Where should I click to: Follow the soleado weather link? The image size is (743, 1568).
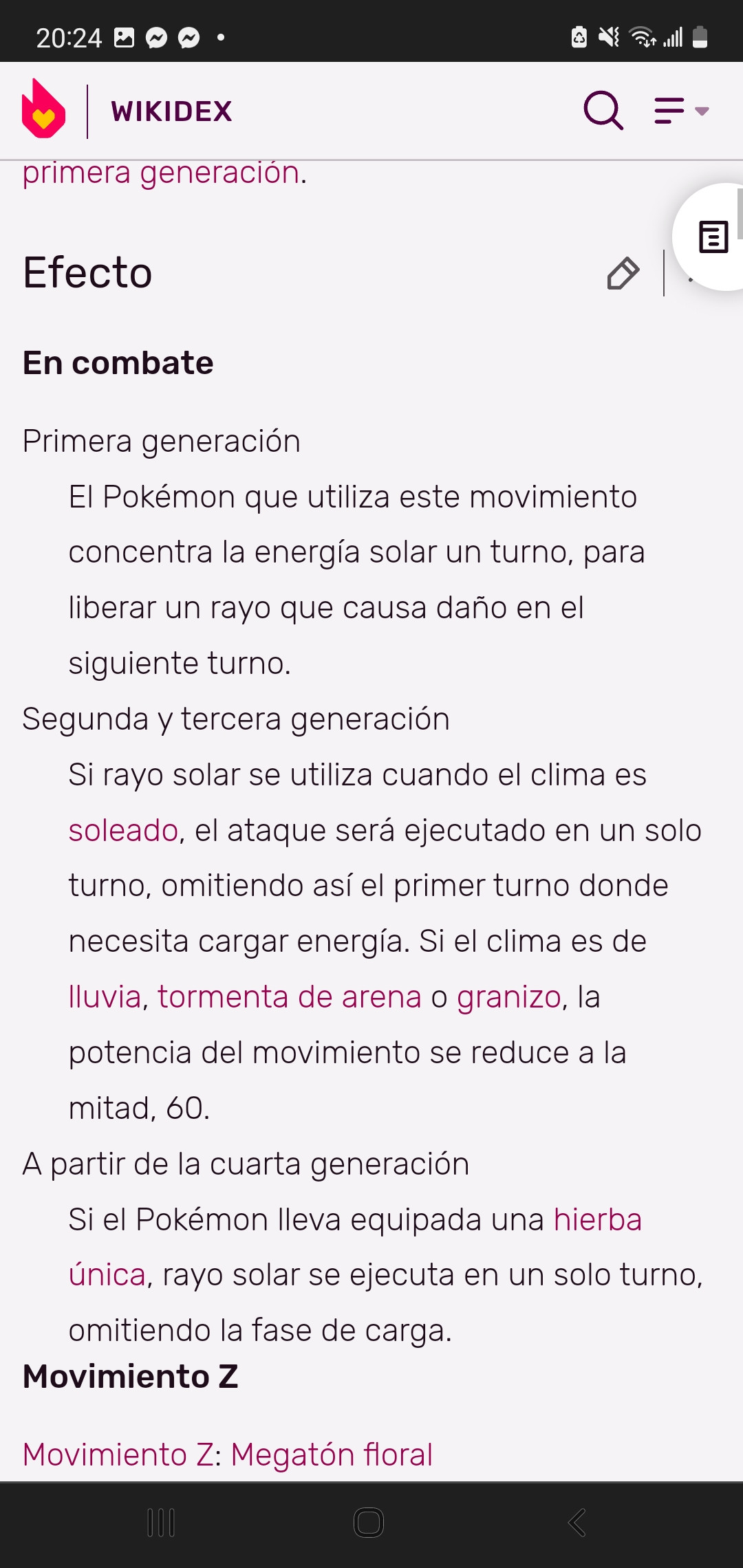click(x=123, y=831)
